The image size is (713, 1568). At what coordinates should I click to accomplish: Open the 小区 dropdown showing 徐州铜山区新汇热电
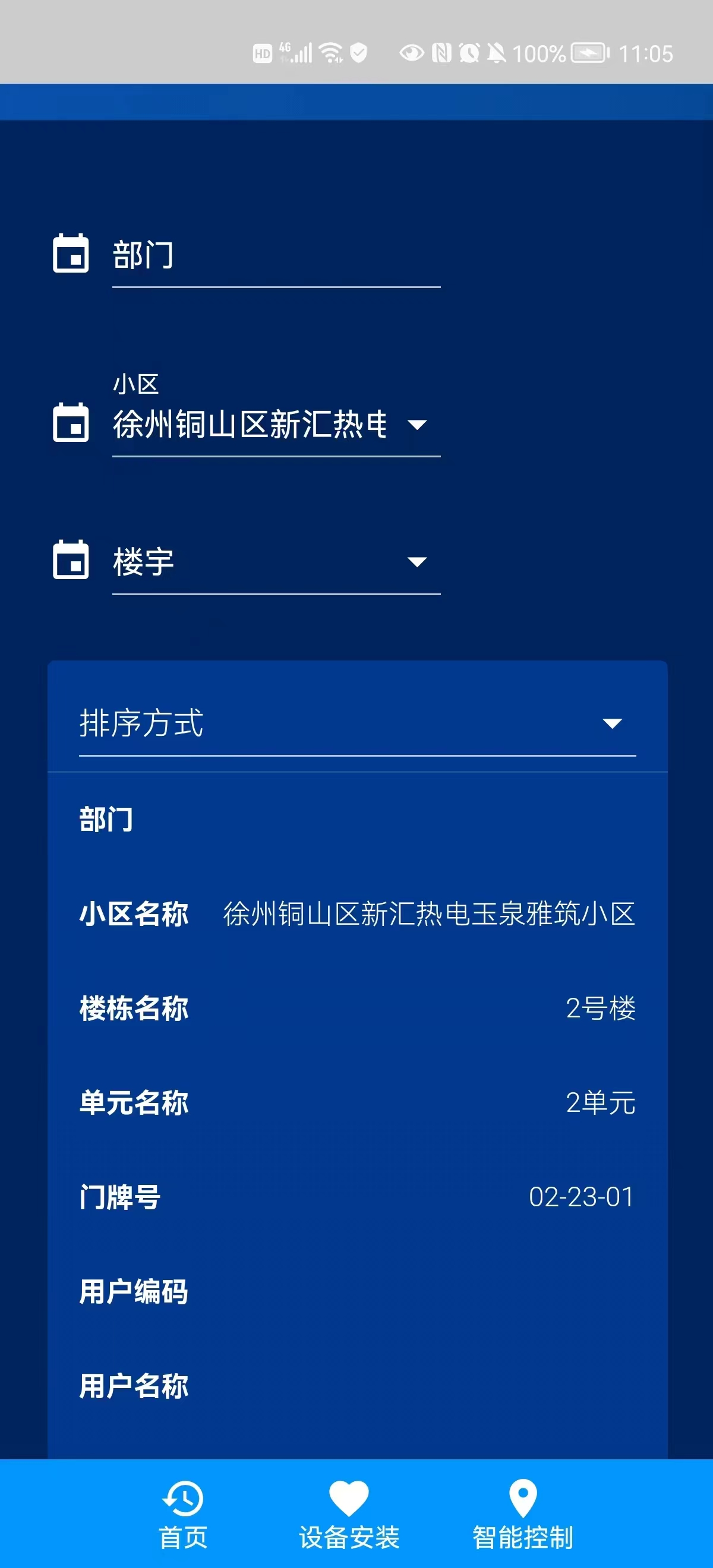tap(275, 424)
